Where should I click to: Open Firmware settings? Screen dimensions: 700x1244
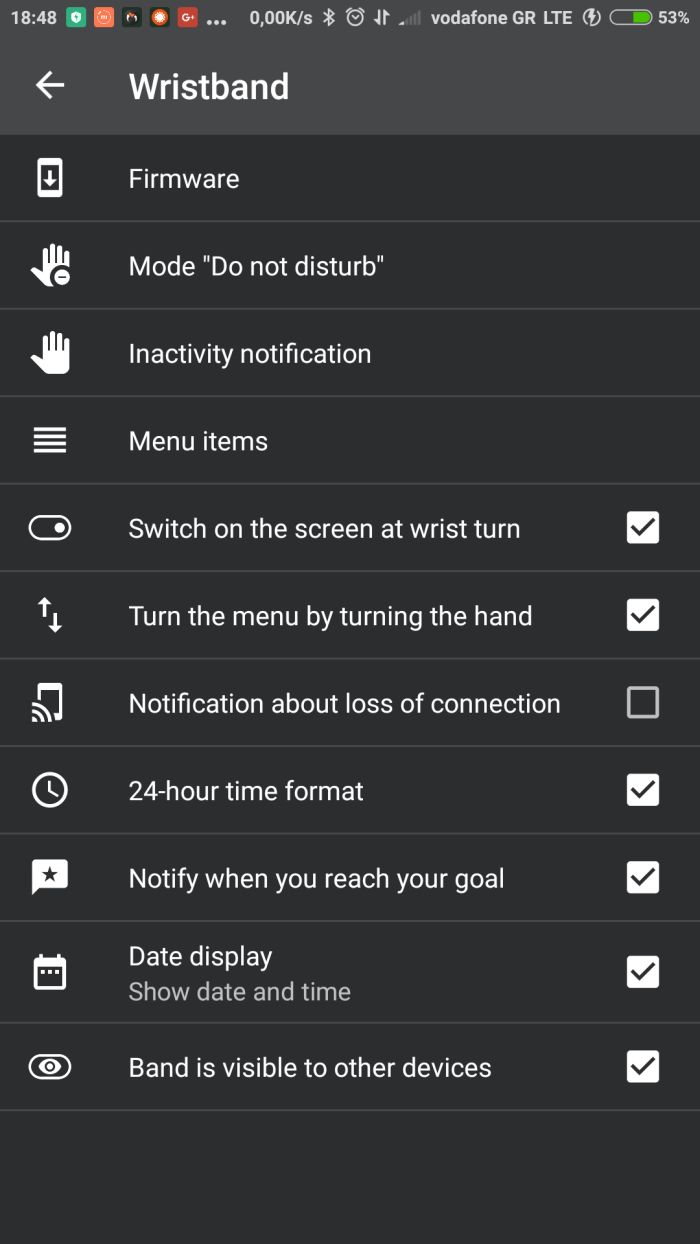click(x=184, y=179)
